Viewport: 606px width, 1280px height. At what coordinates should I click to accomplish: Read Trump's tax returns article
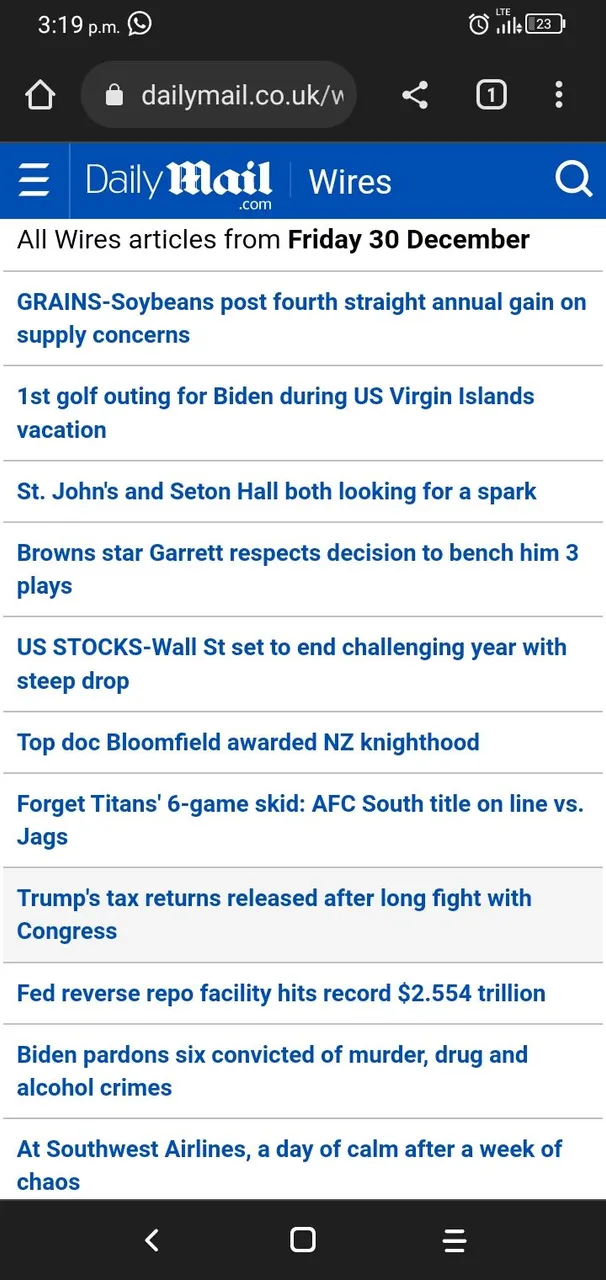(274, 914)
